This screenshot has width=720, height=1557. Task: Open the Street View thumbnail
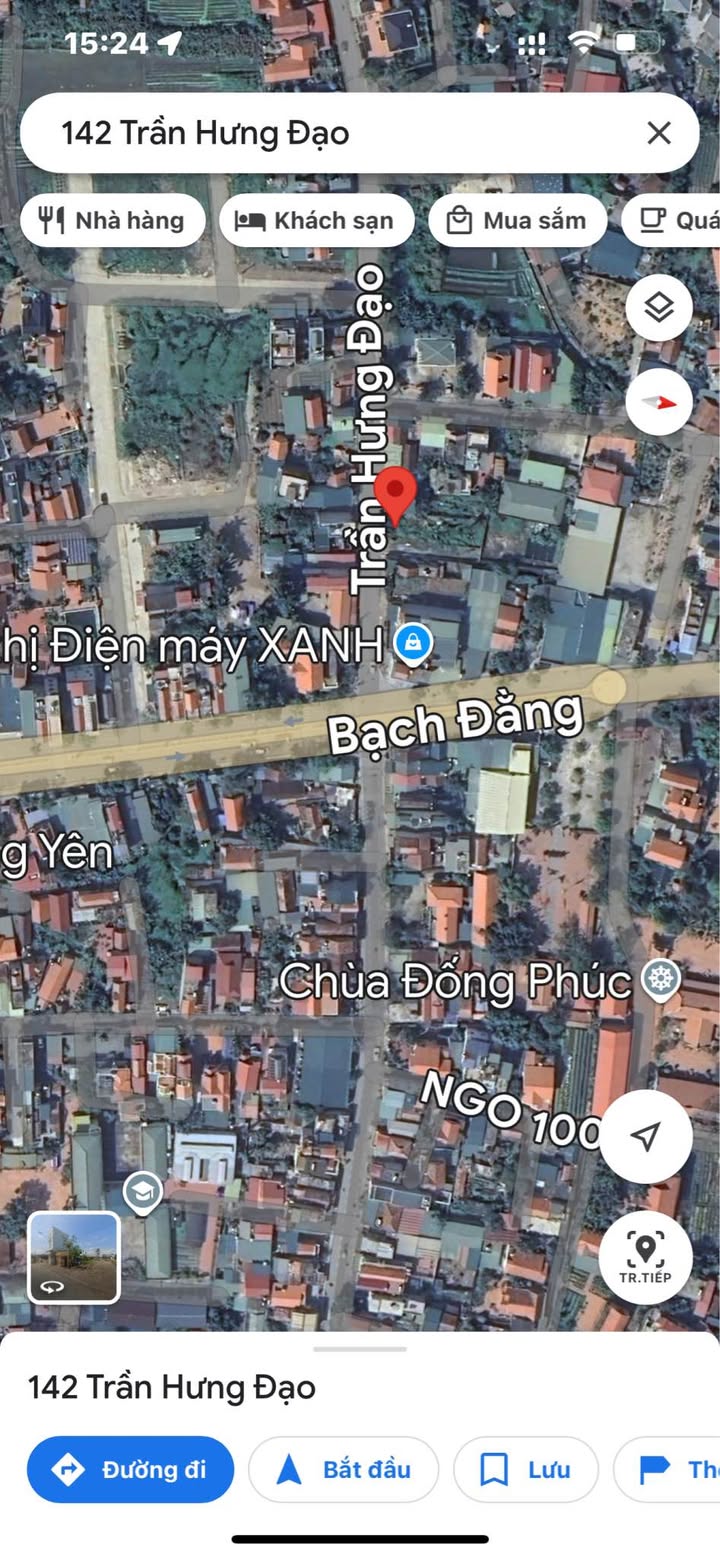[74, 1257]
